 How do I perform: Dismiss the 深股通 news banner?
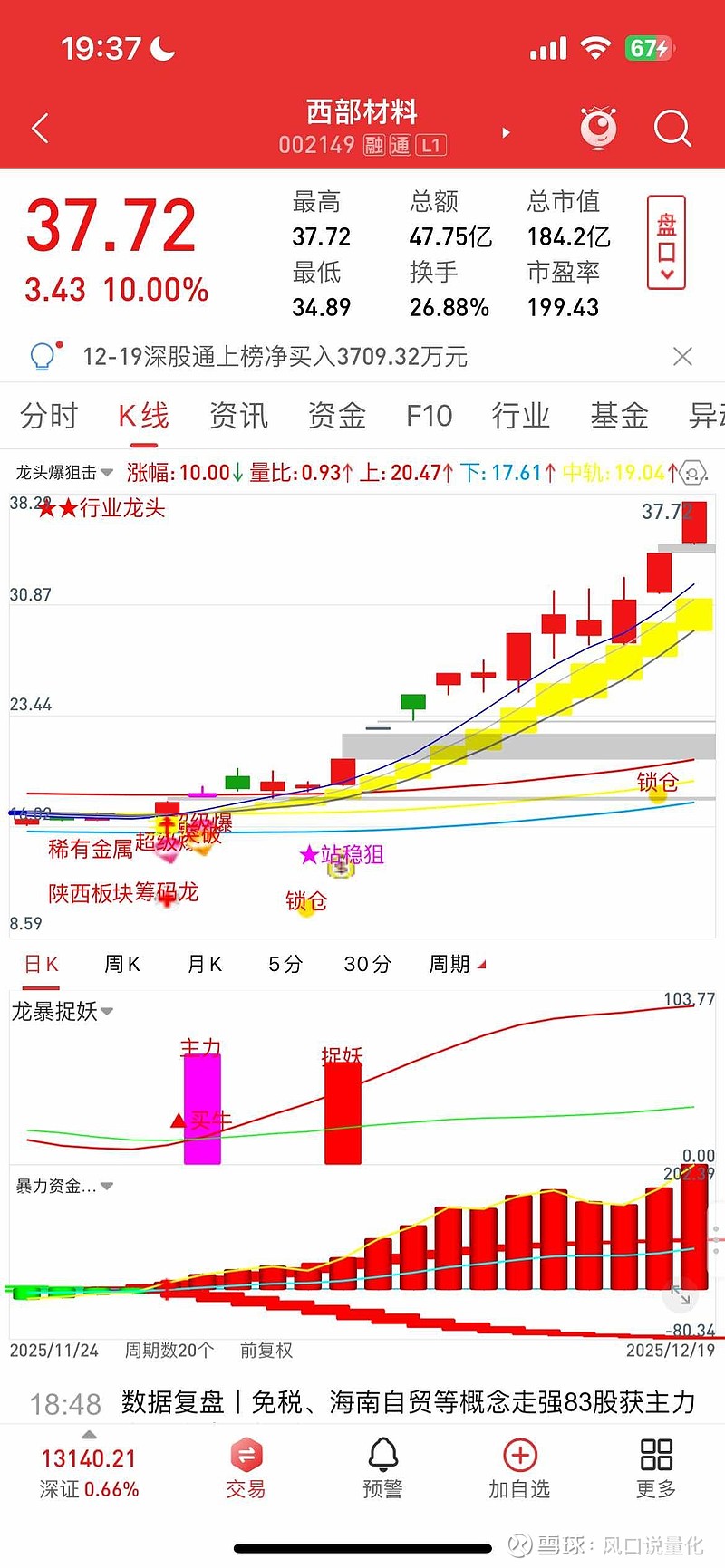click(683, 356)
